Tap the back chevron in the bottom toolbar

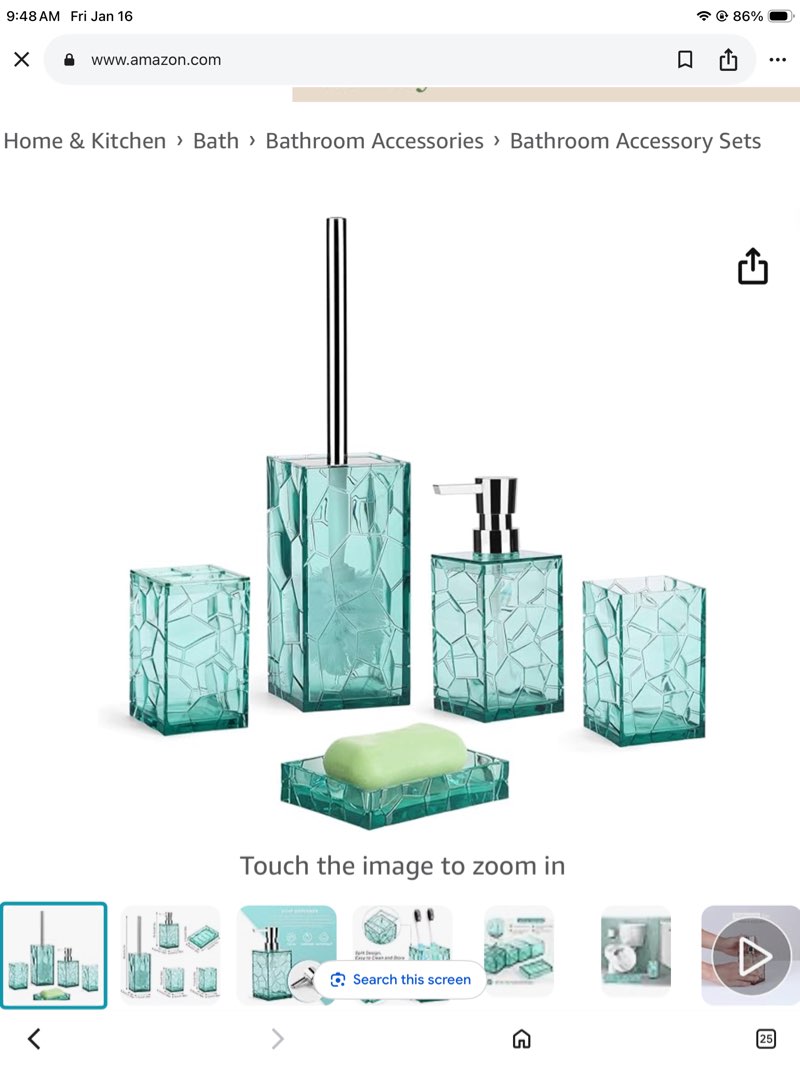coord(33,1040)
